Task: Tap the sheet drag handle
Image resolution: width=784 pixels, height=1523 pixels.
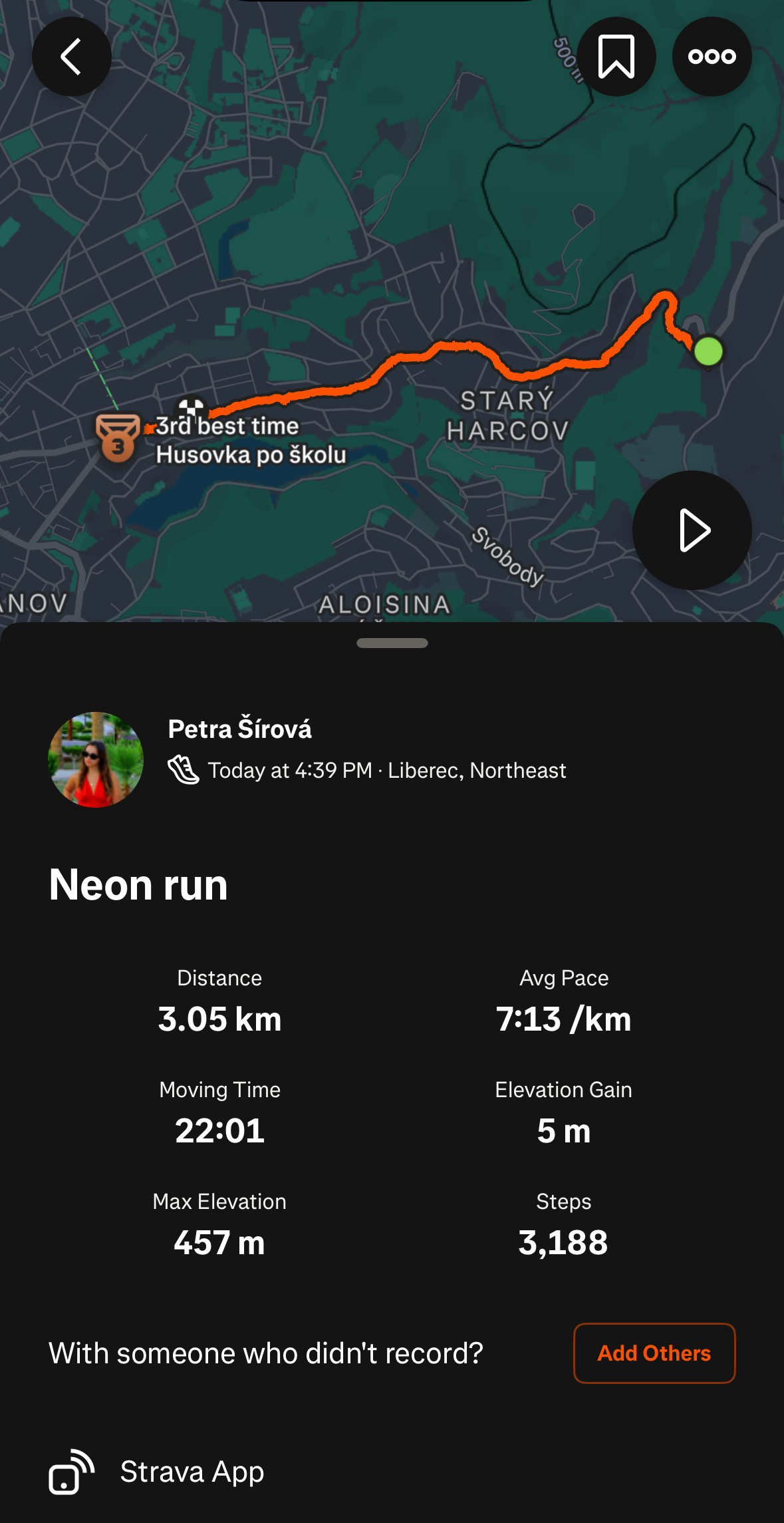Action: 392,643
